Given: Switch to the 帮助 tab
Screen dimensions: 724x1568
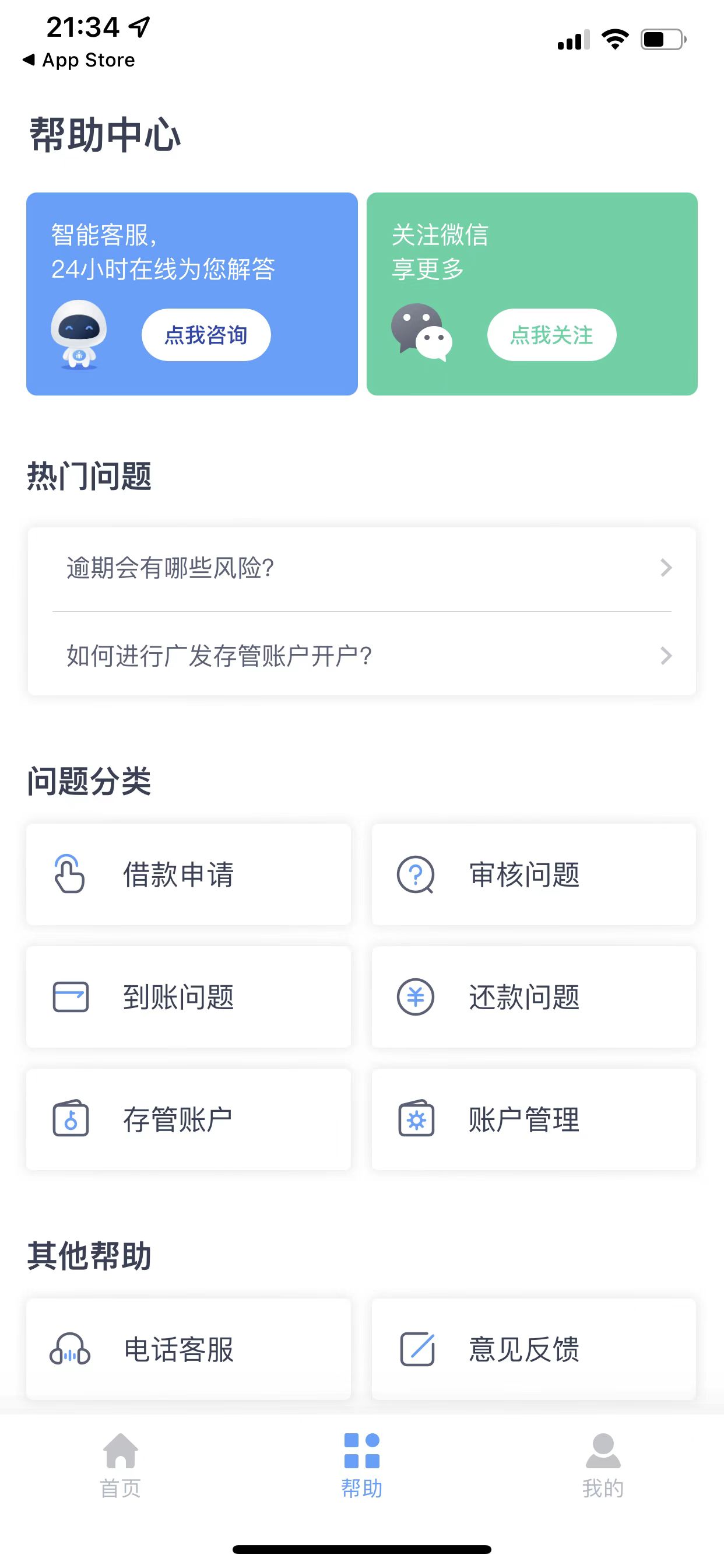Looking at the screenshot, I should pos(362,1466).
